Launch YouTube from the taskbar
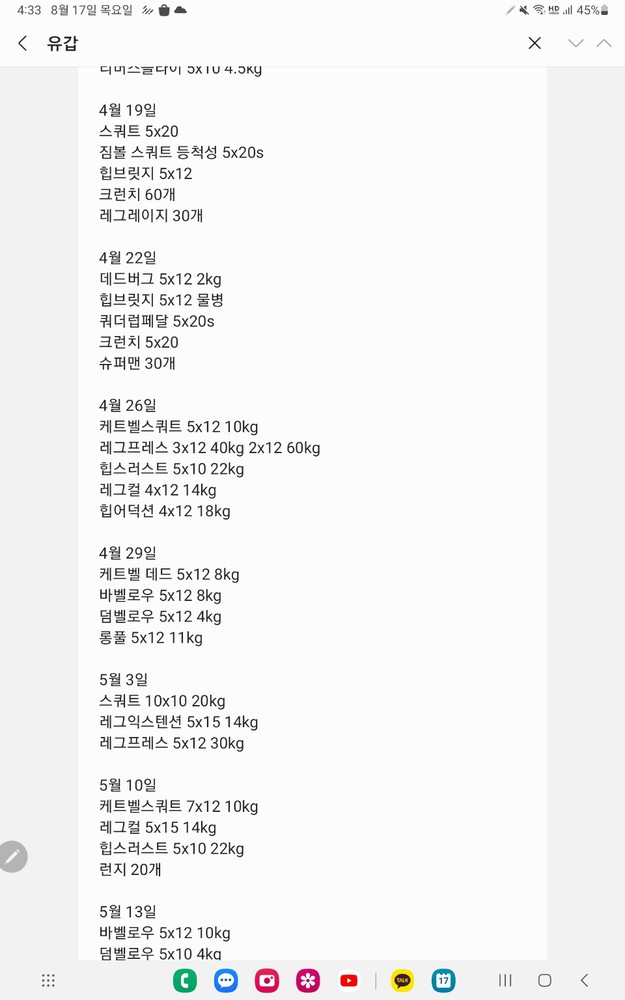The width and height of the screenshot is (625, 1000). point(349,980)
